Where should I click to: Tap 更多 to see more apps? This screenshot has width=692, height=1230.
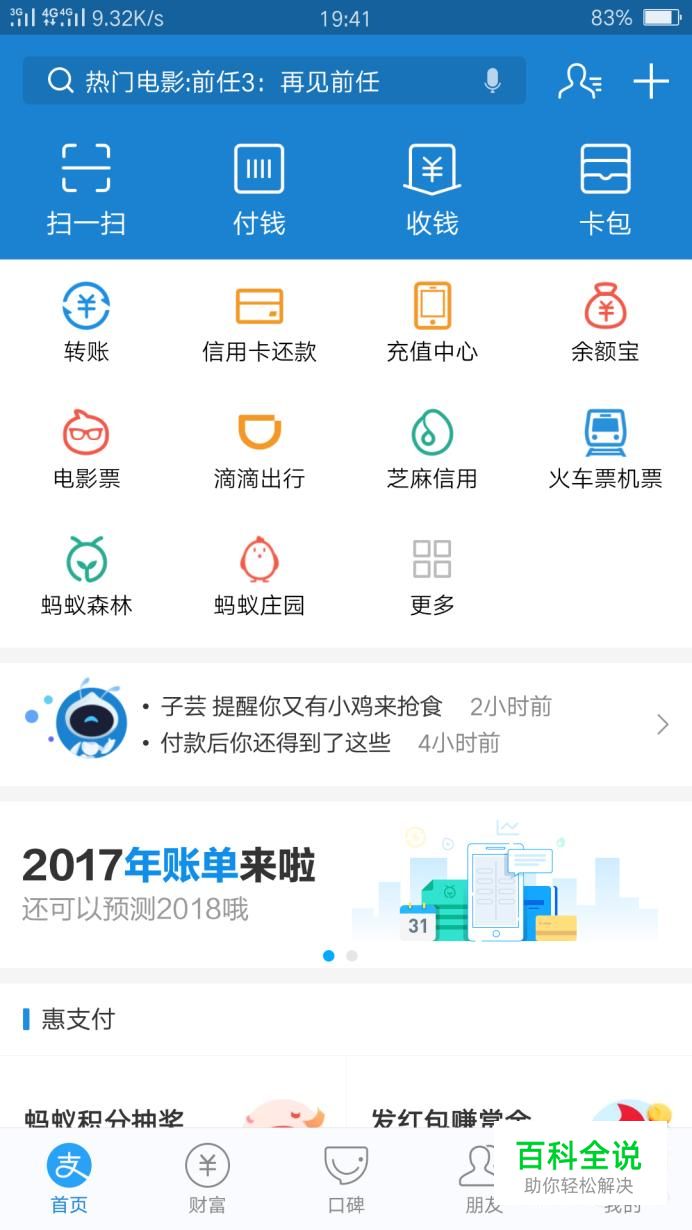(432, 576)
